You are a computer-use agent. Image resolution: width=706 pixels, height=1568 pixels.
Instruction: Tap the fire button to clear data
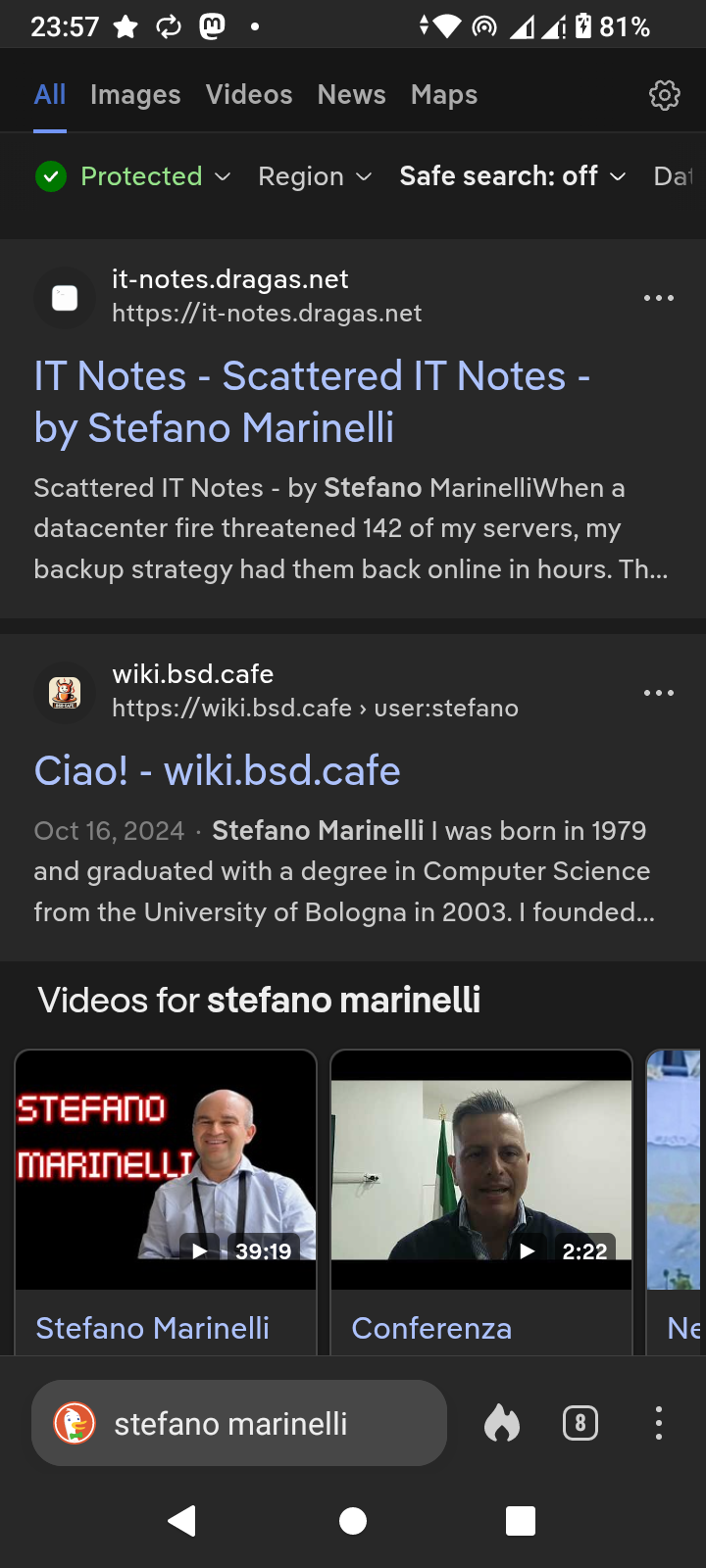pyautogui.click(x=502, y=1423)
